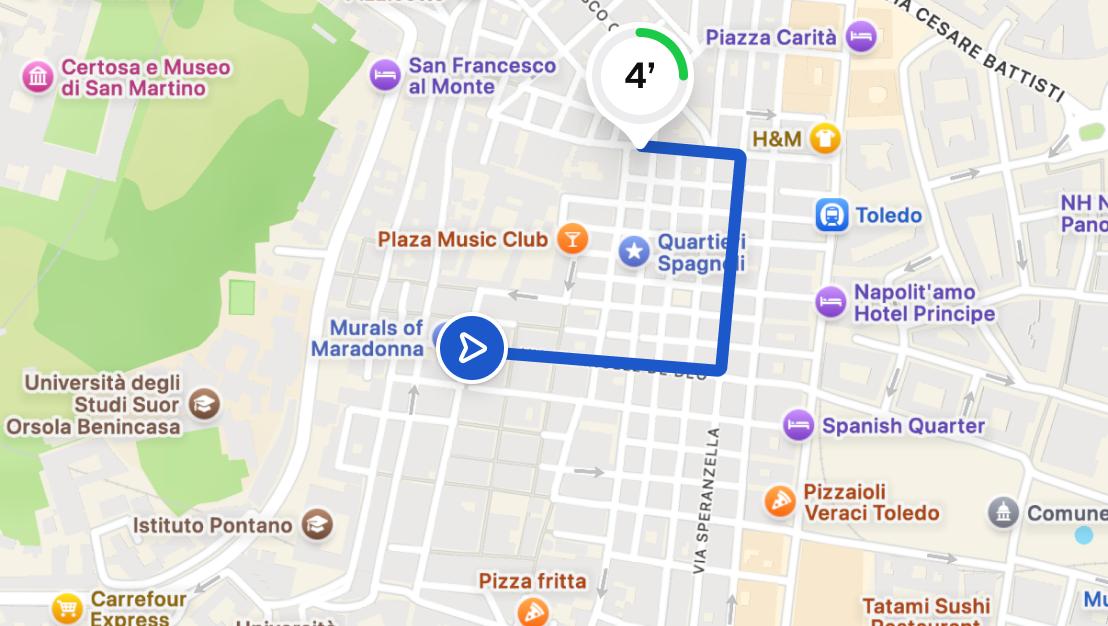The image size is (1108, 626).
Task: Select the San Francesco al Monte hotel pin
Action: pyautogui.click(x=384, y=75)
